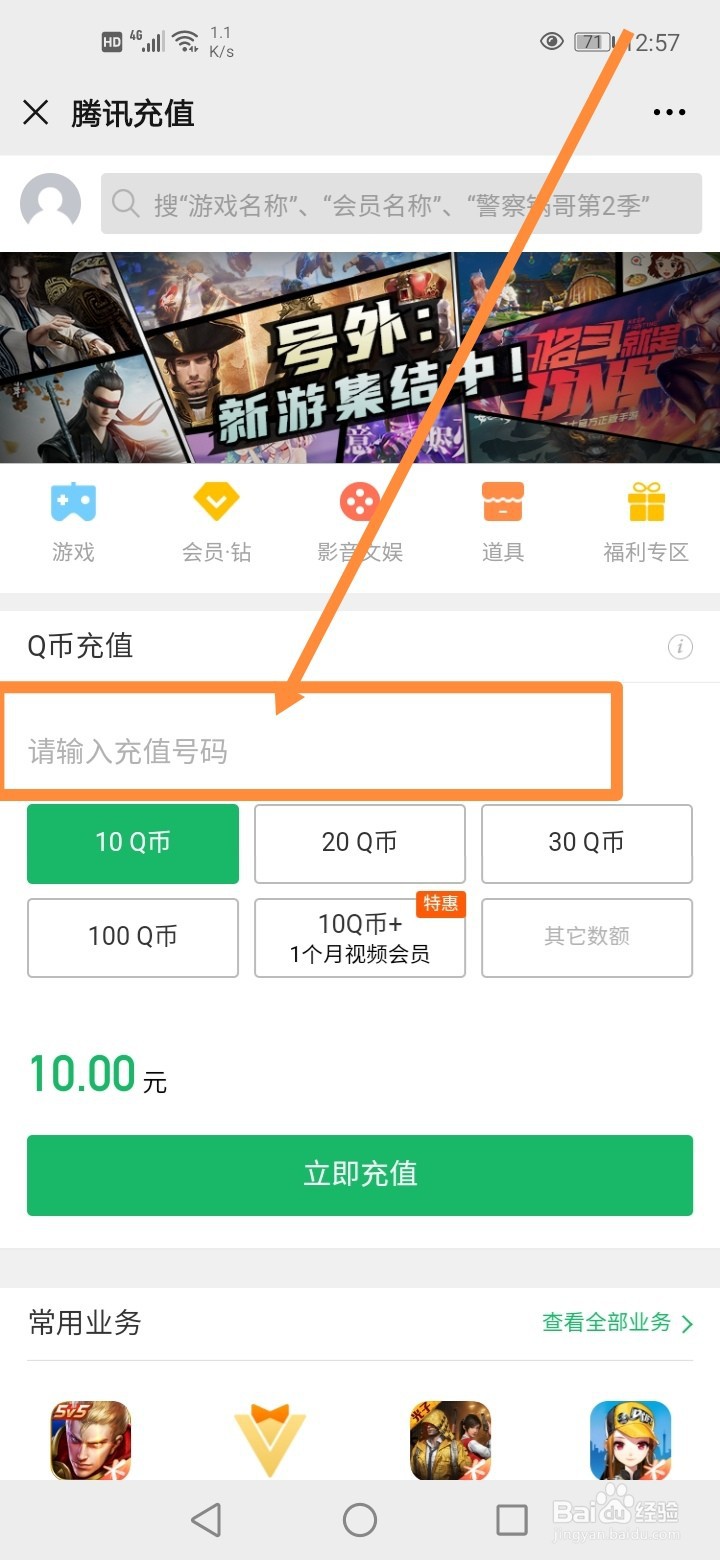
Task: Select the 20 Q币 amount option
Action: [x=359, y=843]
